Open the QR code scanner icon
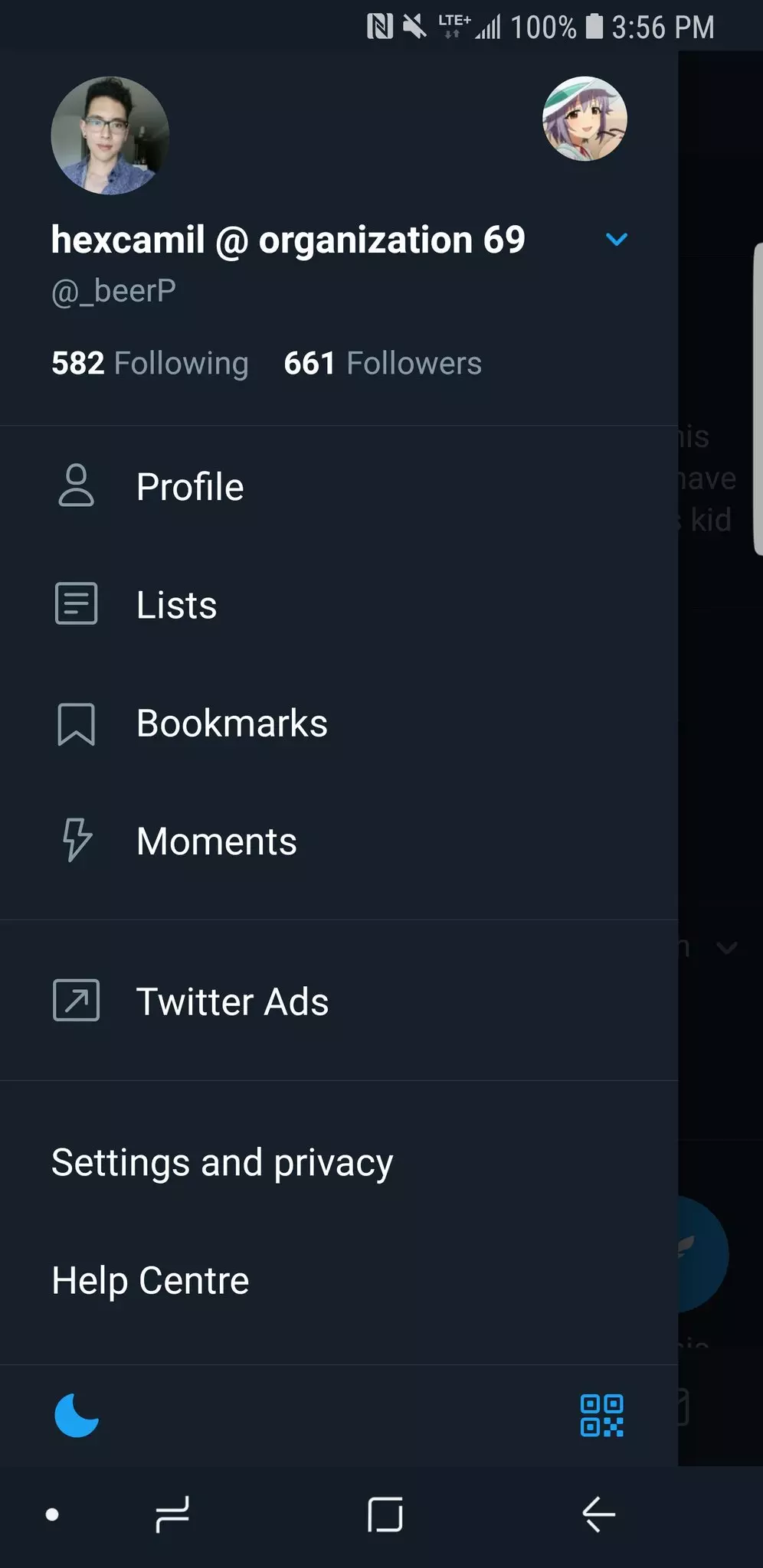 point(602,1415)
